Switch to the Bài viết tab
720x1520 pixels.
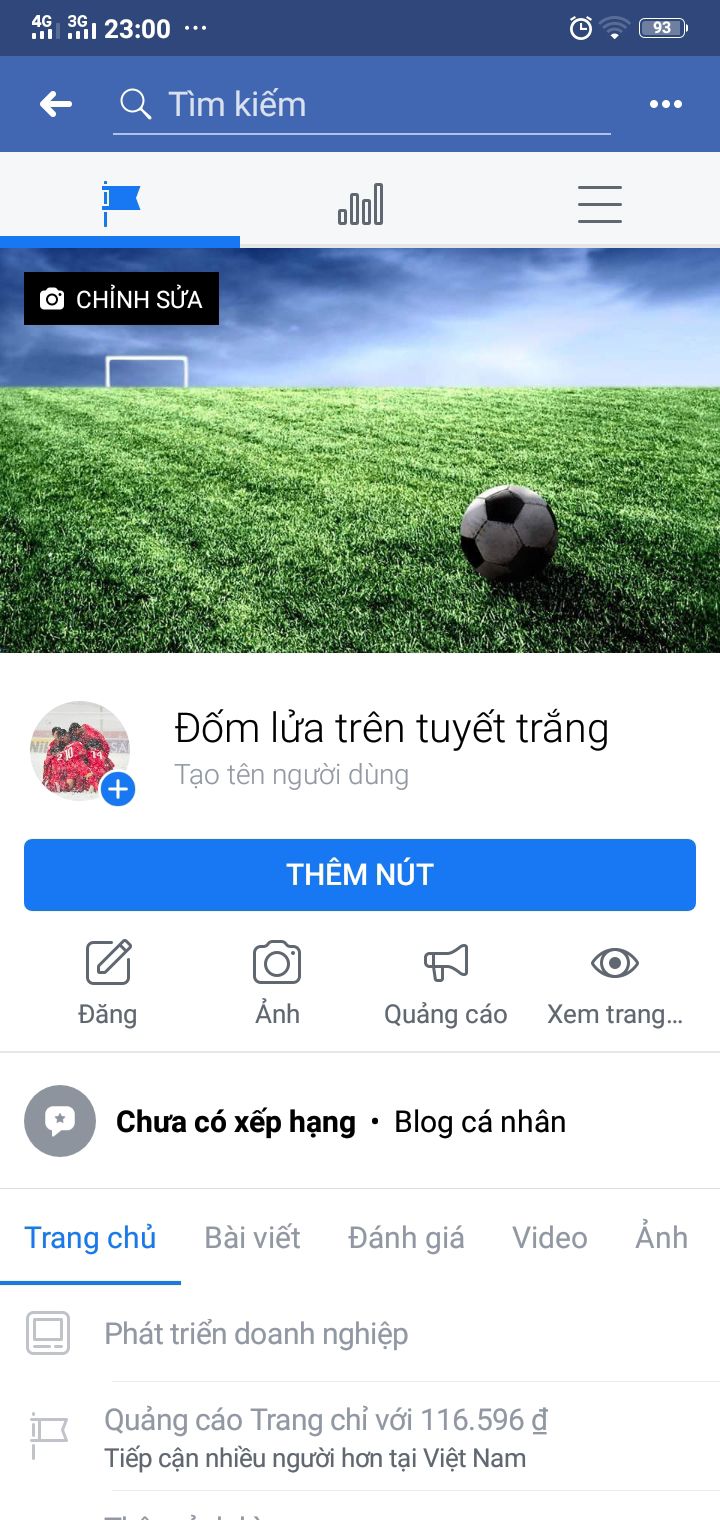tap(253, 1237)
